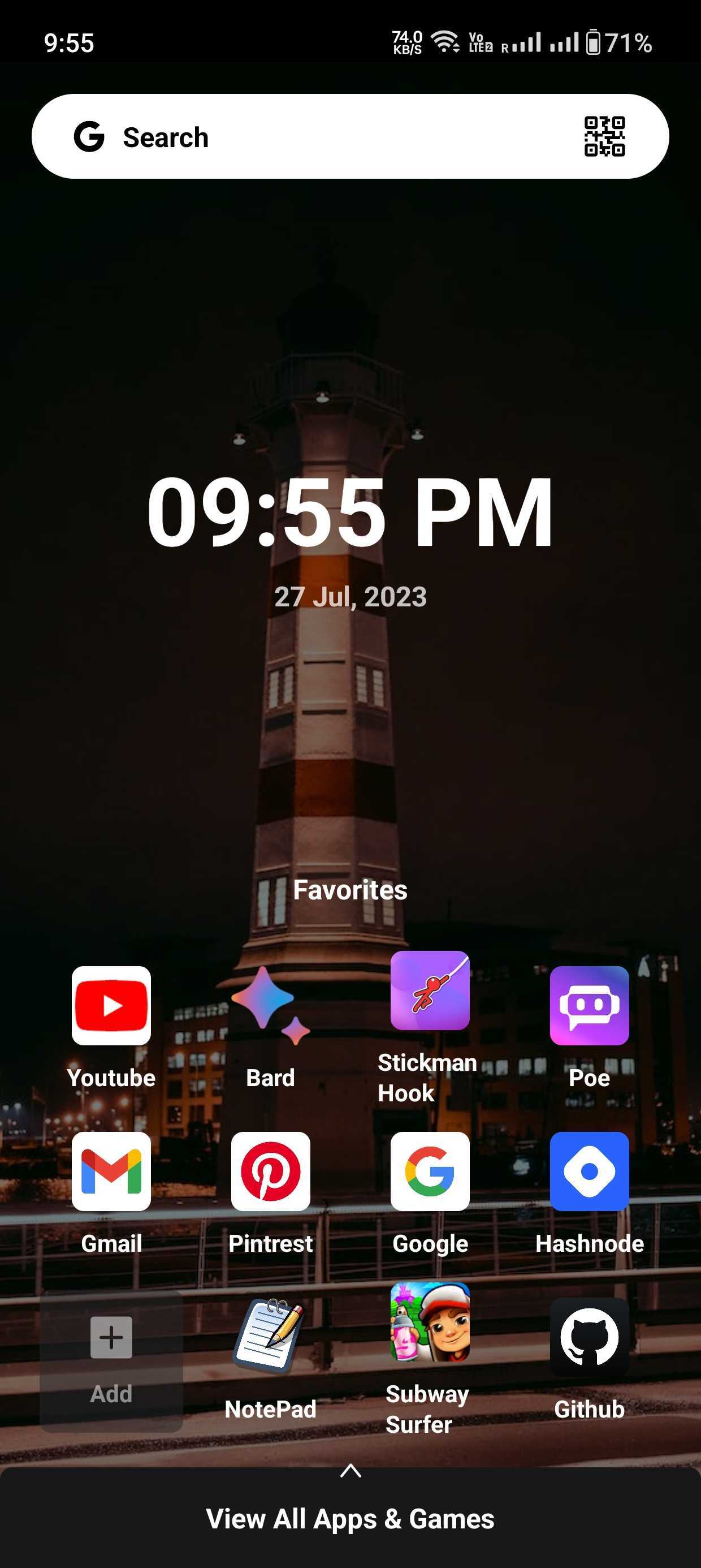
Task: Open the NotePad app
Action: 271,1337
